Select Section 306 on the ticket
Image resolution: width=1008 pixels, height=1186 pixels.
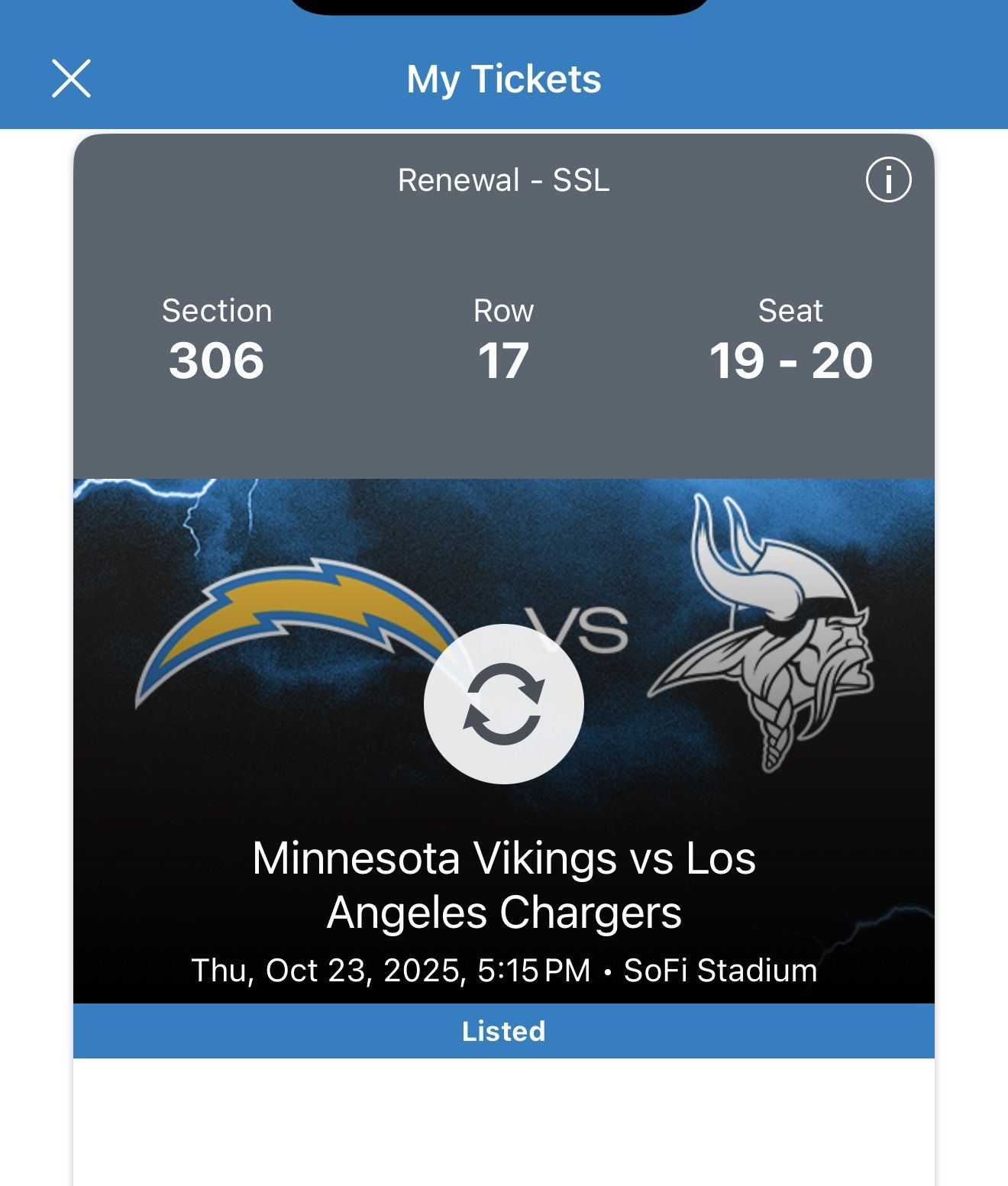tap(218, 338)
